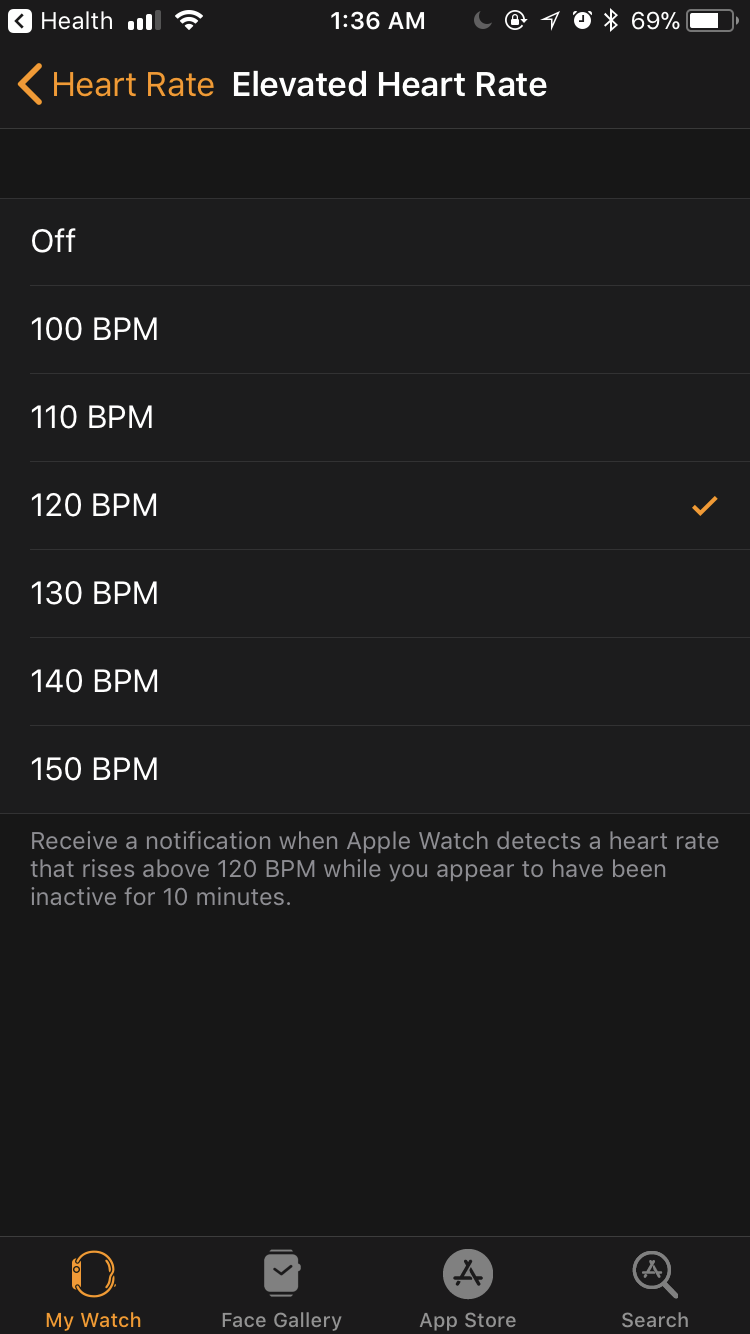Select 140 BPM option

click(375, 682)
